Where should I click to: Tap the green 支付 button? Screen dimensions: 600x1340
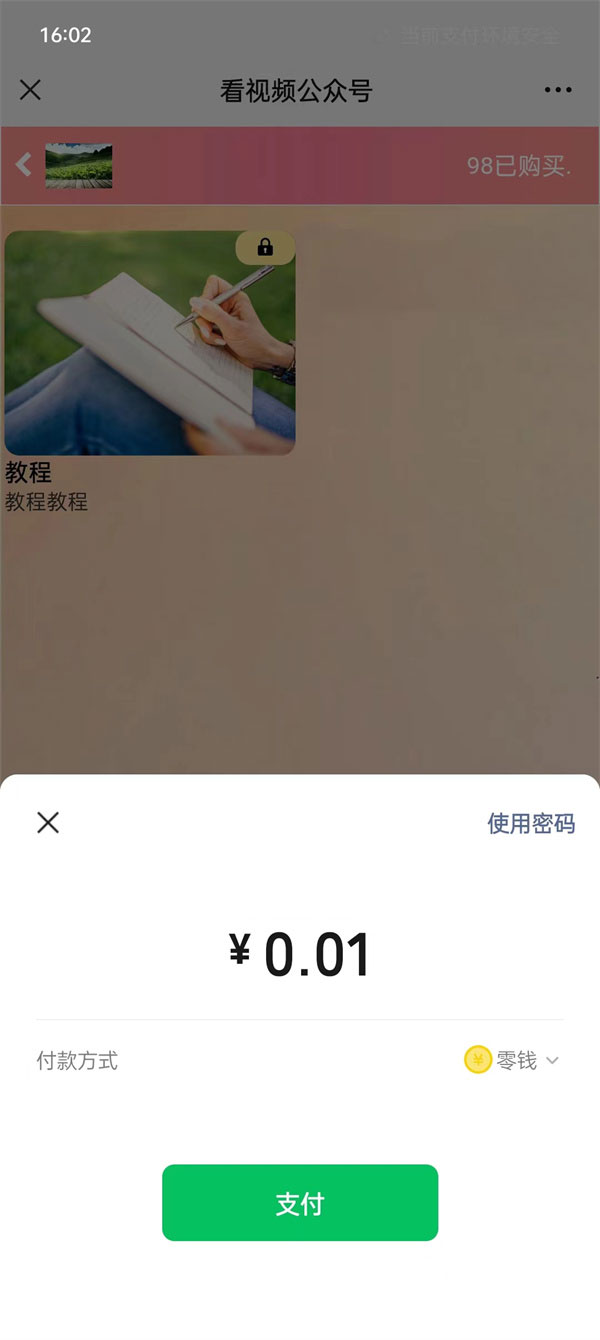[x=300, y=1203]
